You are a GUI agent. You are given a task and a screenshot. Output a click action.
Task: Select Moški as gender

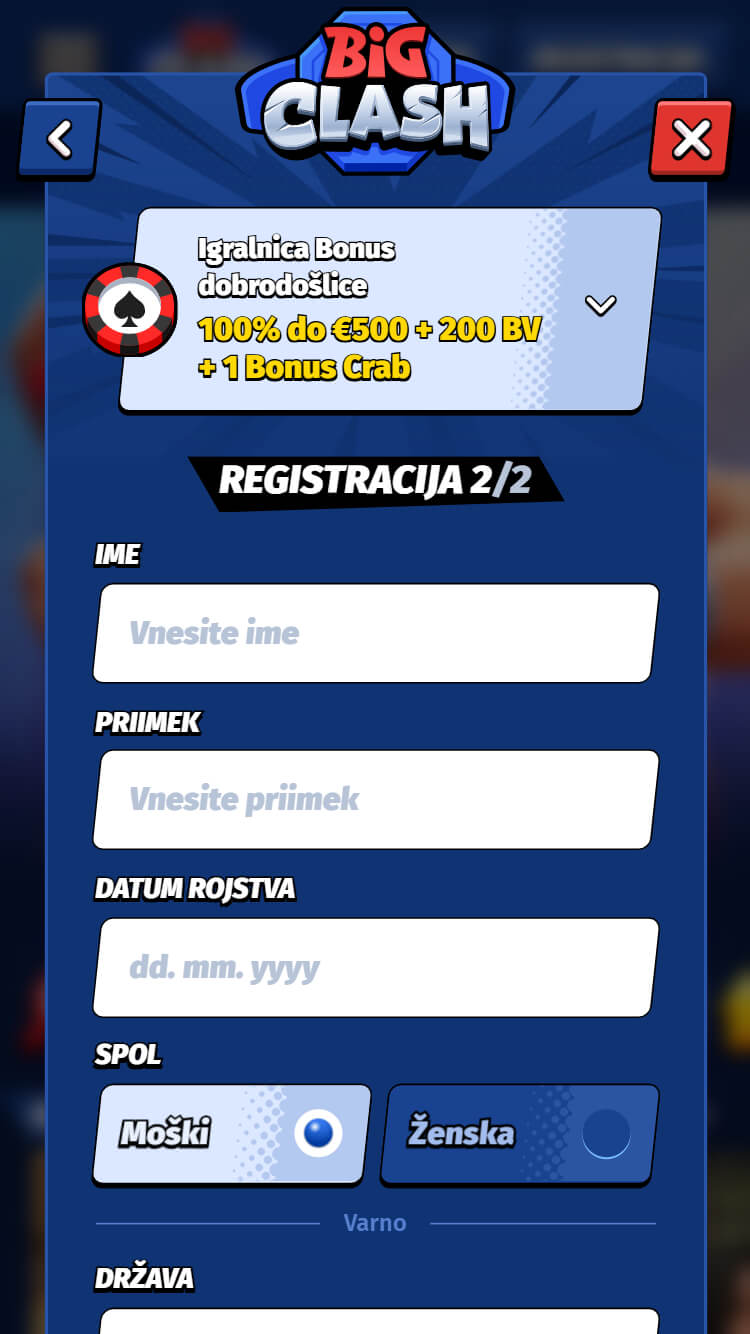(x=232, y=1134)
